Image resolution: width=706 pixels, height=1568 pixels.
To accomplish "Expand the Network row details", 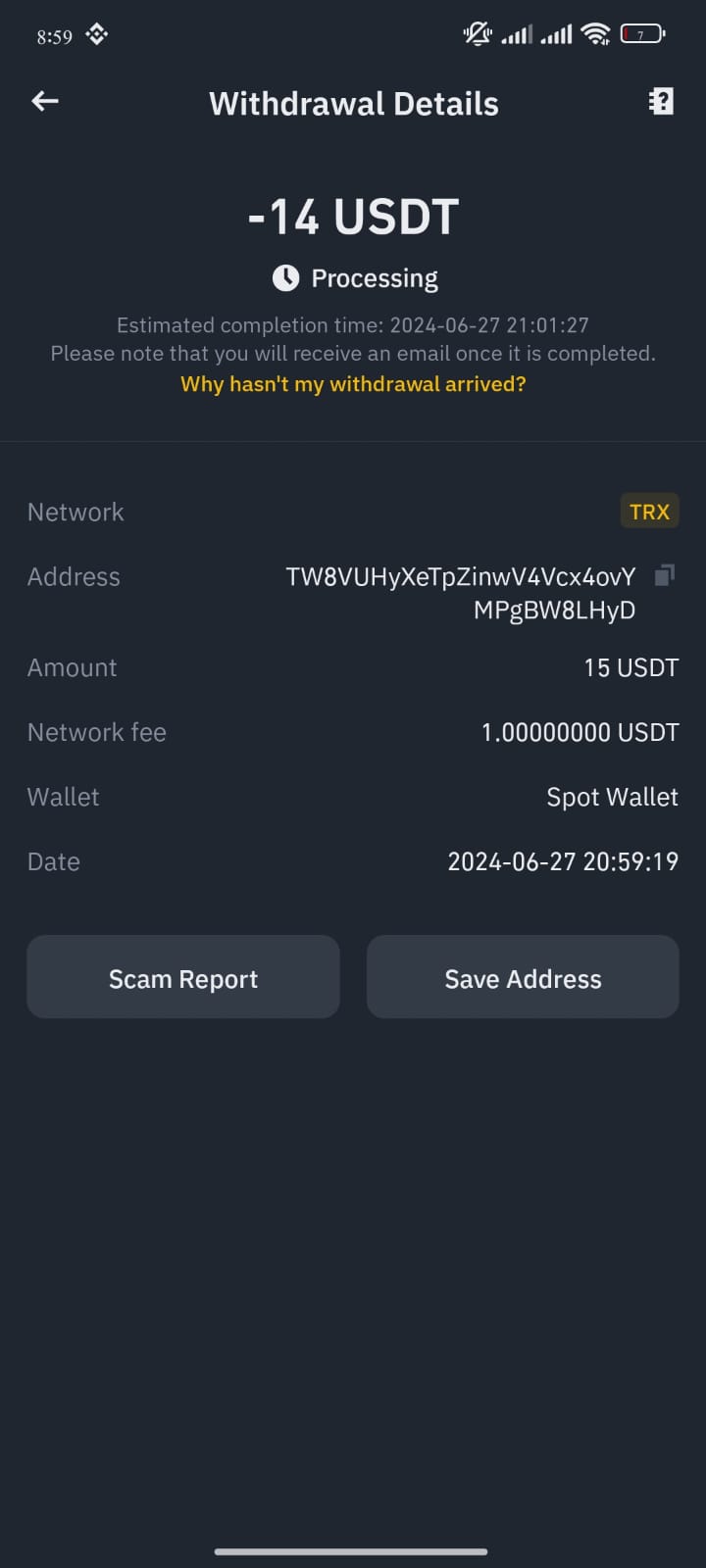I will (353, 511).
